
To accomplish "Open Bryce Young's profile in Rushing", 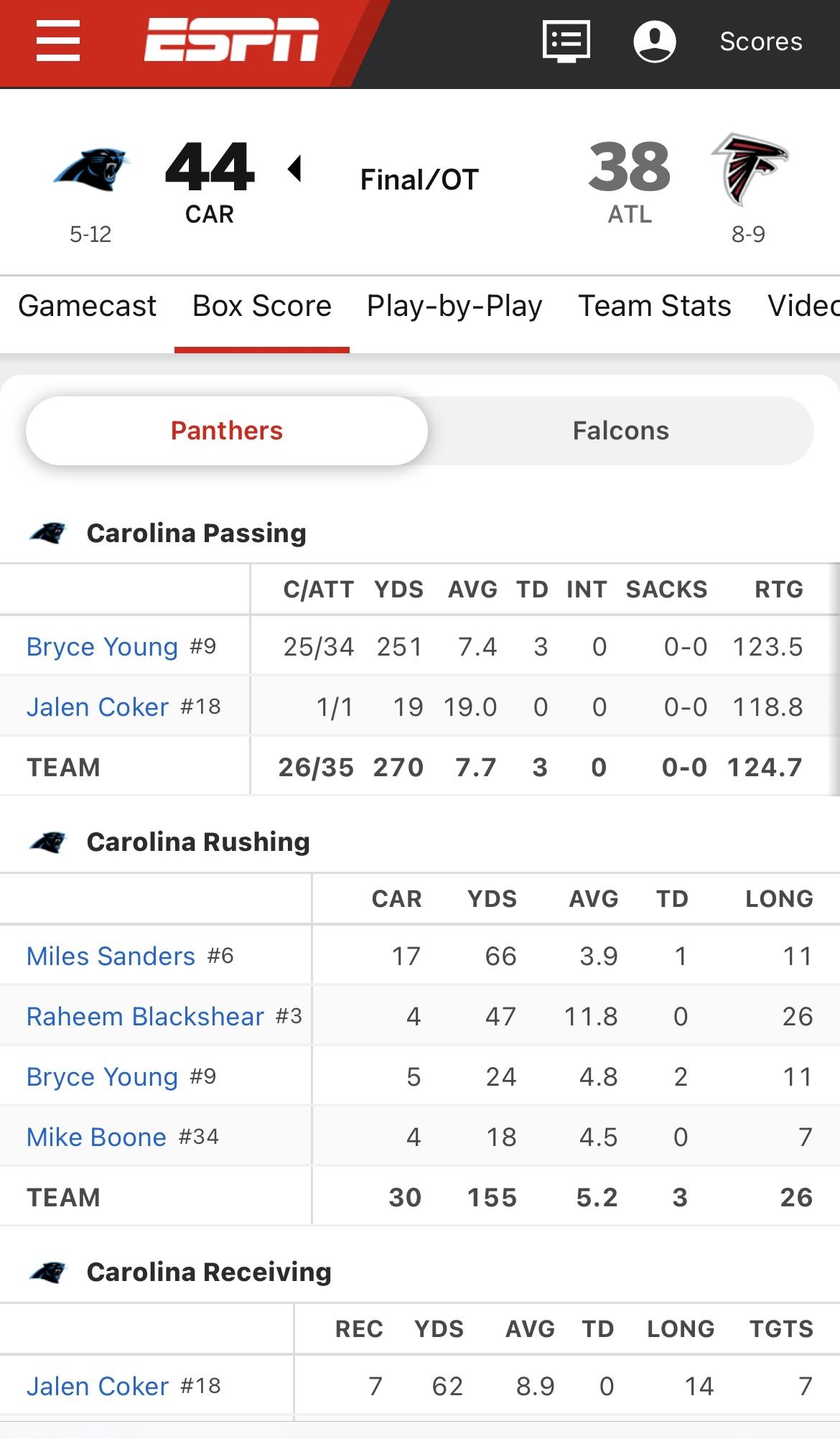I will (102, 1077).
